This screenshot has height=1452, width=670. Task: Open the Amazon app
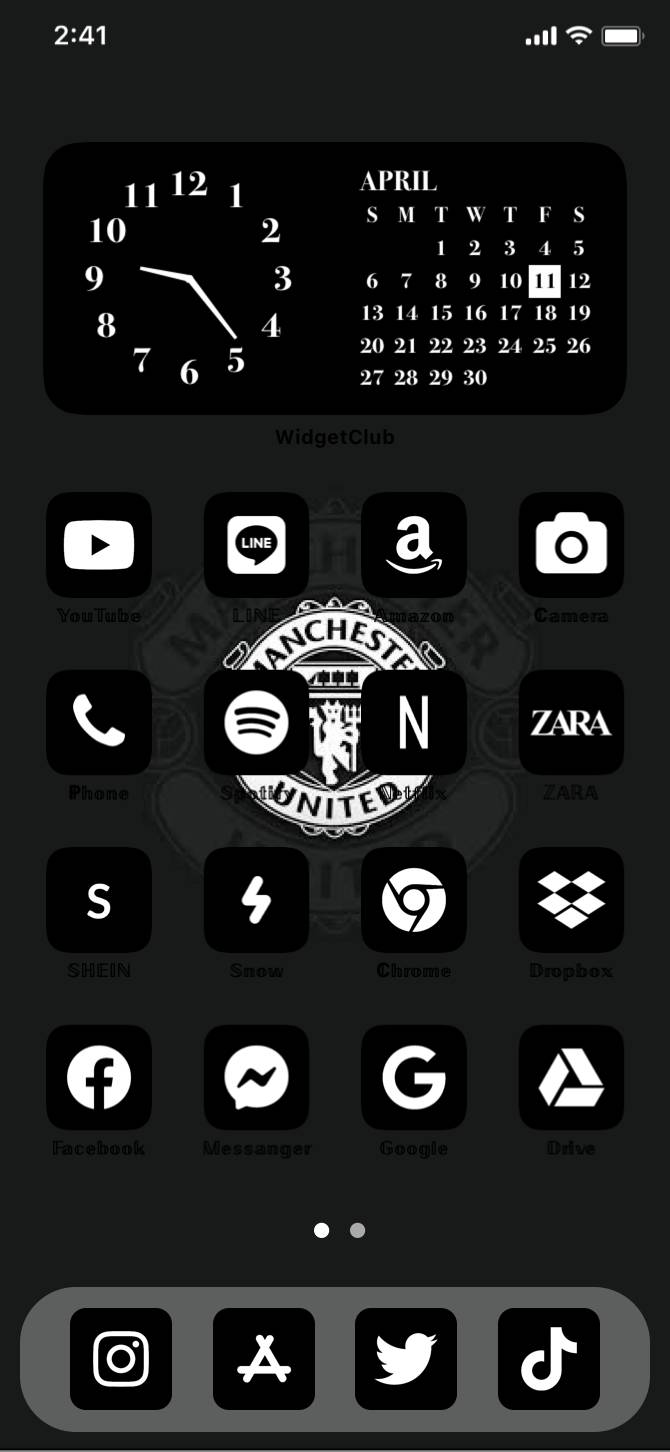pos(414,545)
